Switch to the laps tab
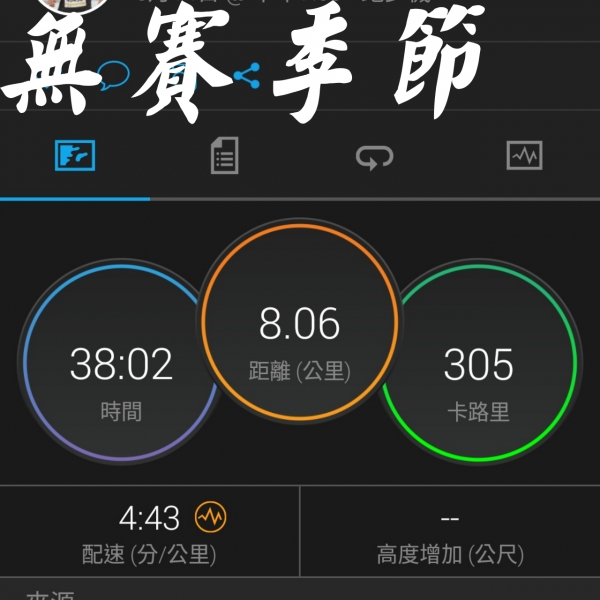 coord(374,157)
